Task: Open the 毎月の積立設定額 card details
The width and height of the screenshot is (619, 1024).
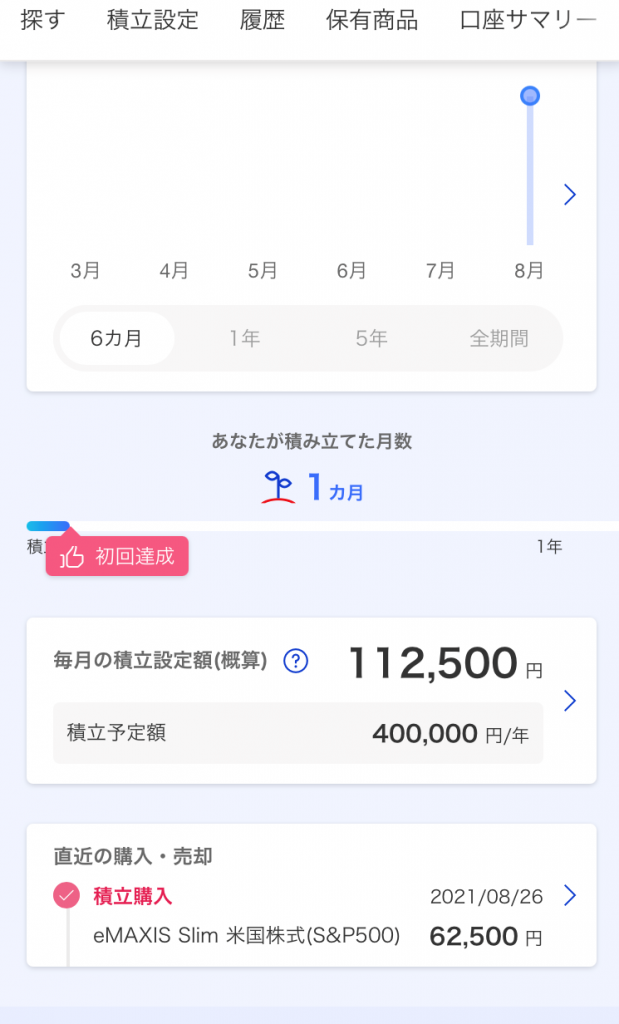Action: pyautogui.click(x=570, y=700)
